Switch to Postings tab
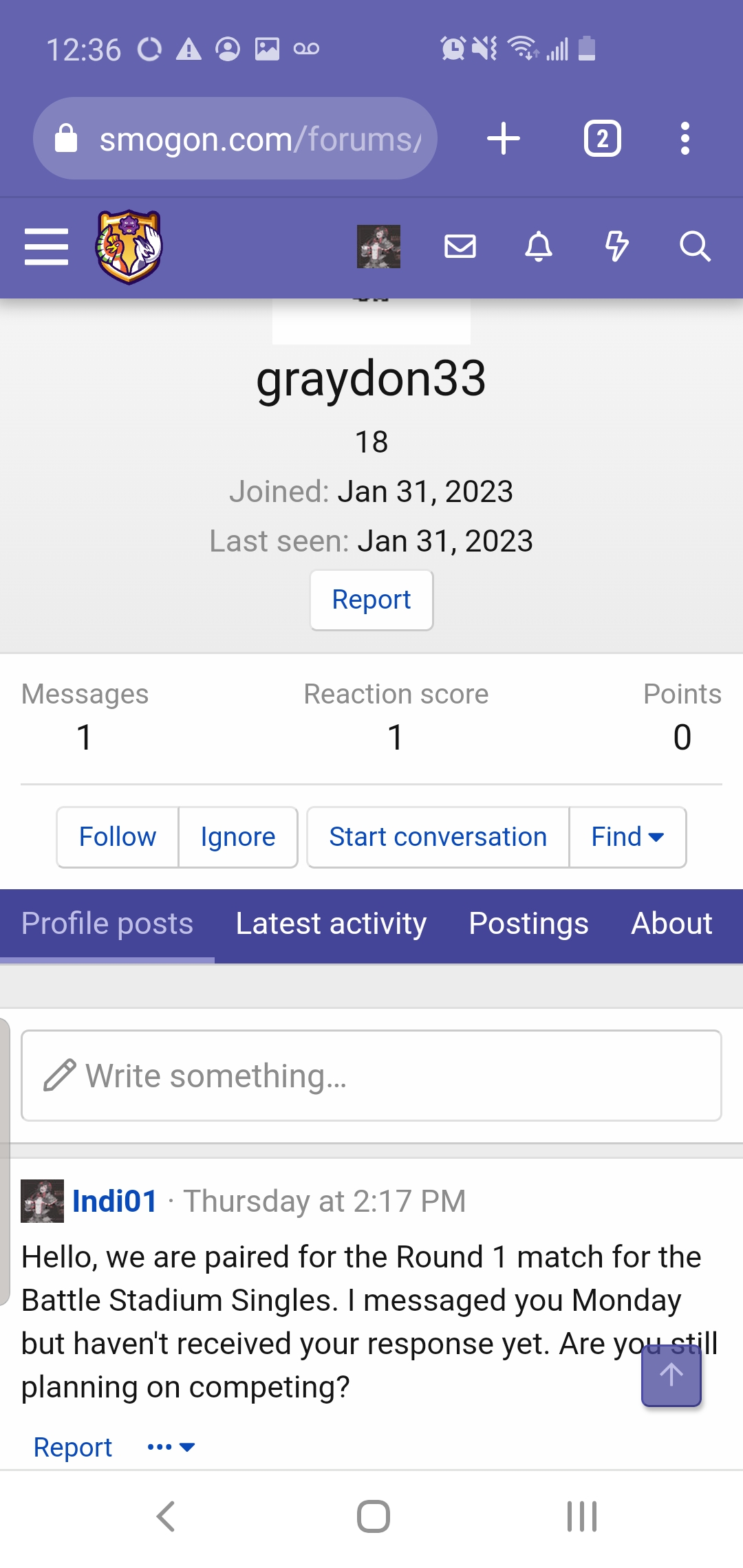Viewport: 743px width, 1568px height. 528,924
